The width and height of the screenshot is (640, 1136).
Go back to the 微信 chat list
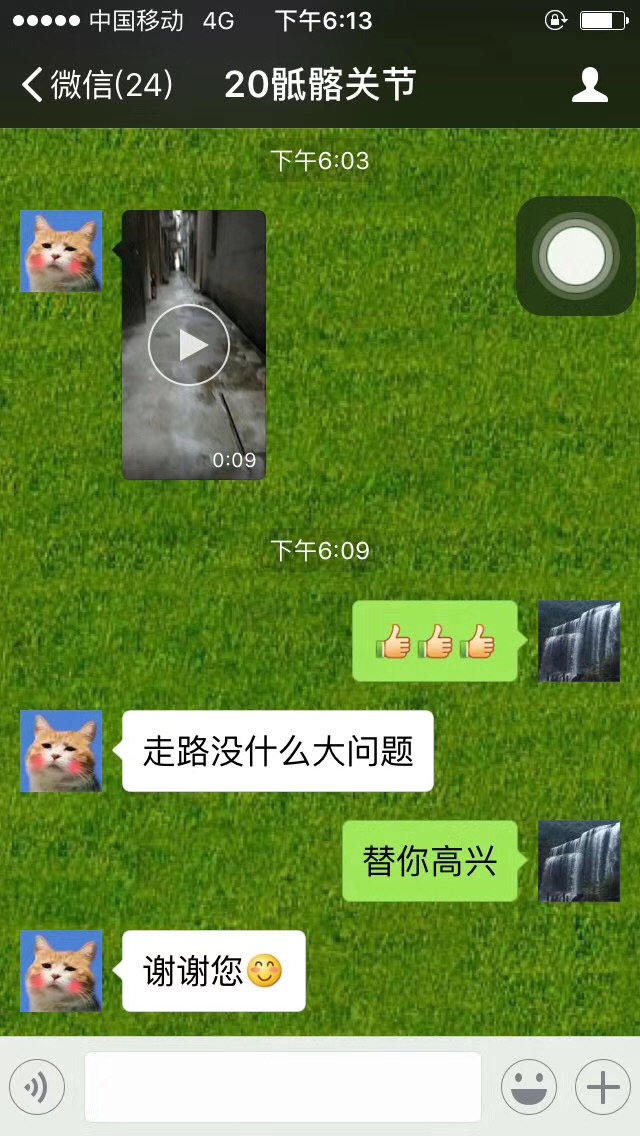click(x=95, y=85)
